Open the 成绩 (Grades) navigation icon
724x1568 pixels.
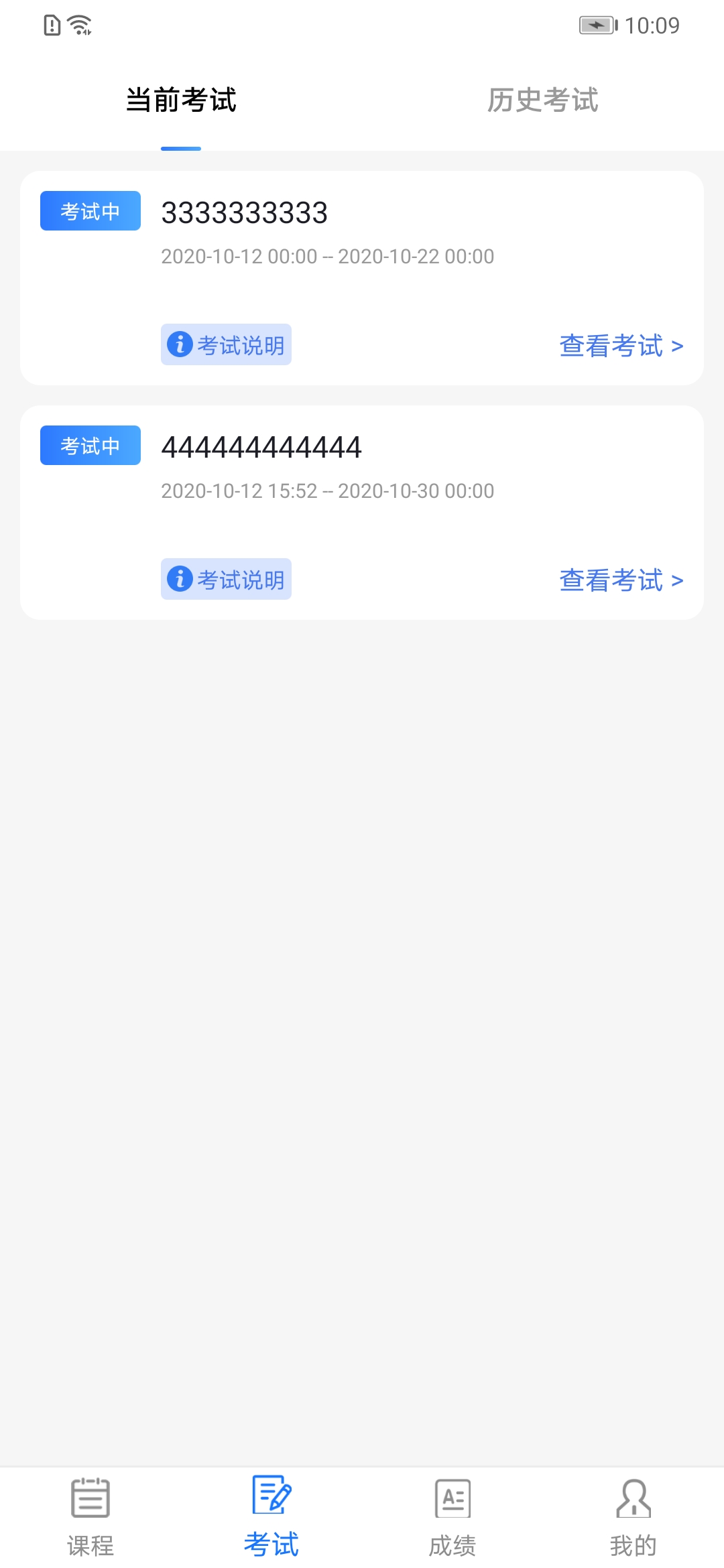pyautogui.click(x=452, y=1503)
